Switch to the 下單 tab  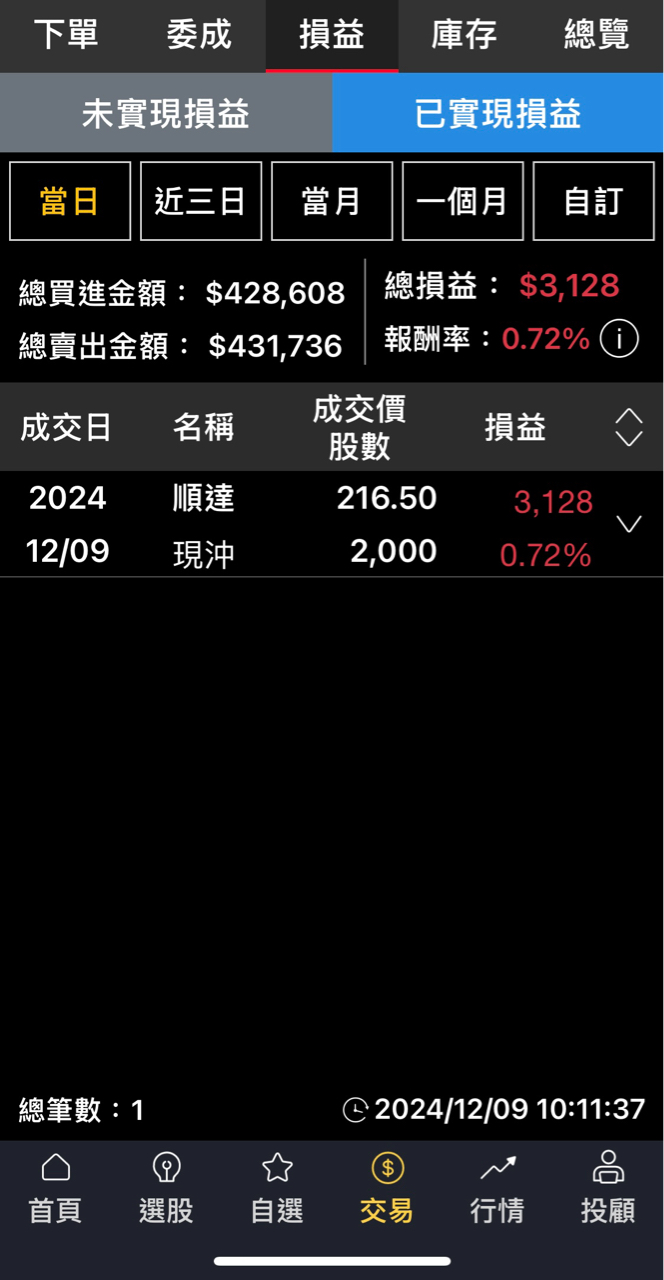point(66,36)
